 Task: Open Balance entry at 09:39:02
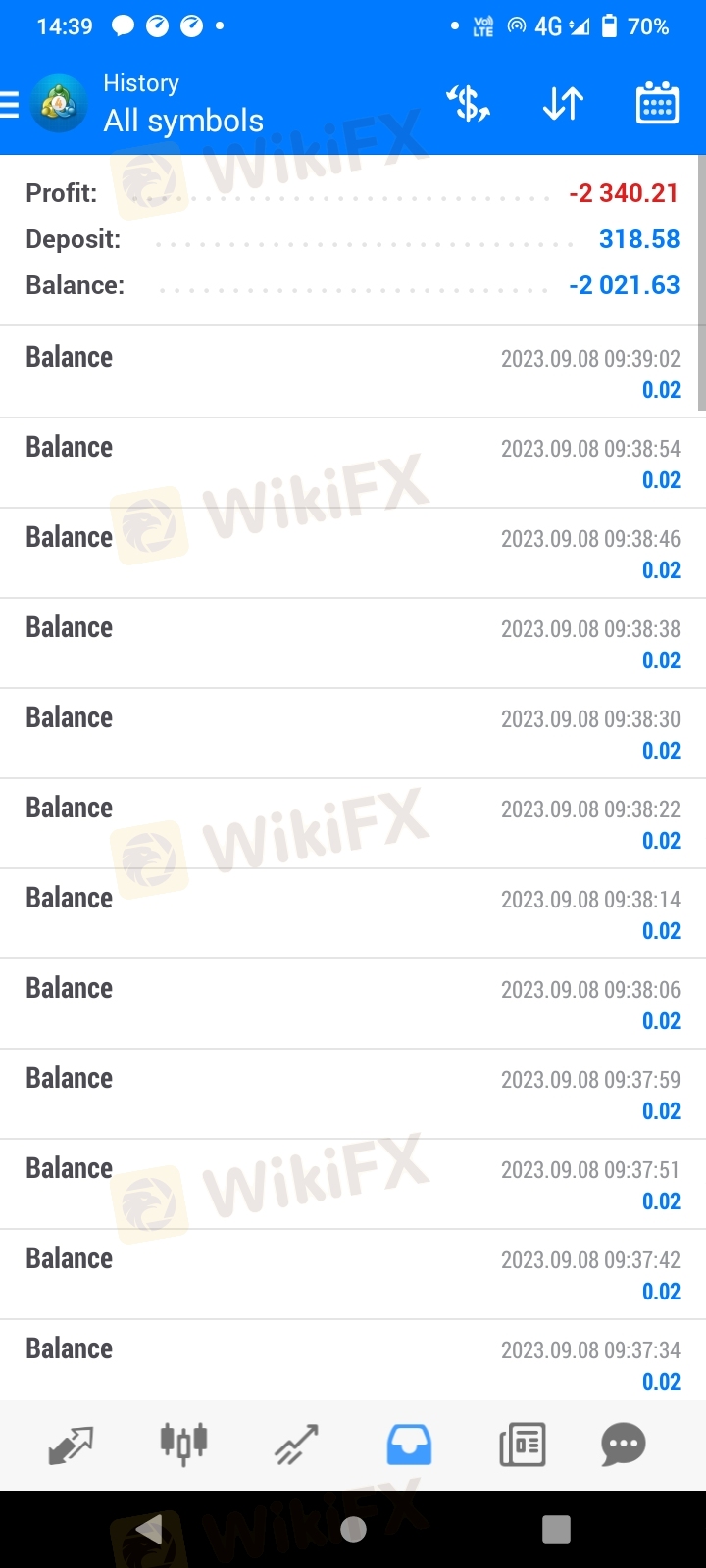pos(353,372)
